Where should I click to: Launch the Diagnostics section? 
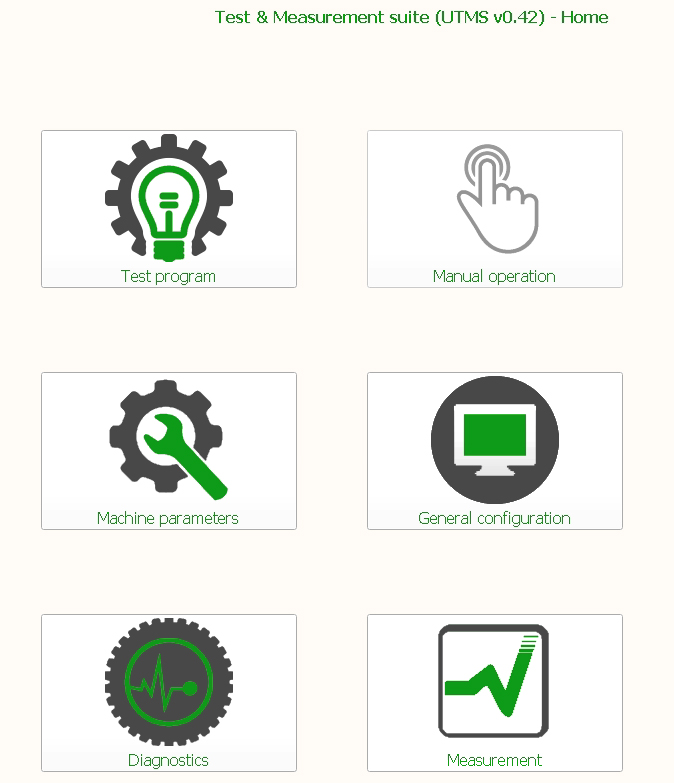tap(168, 693)
